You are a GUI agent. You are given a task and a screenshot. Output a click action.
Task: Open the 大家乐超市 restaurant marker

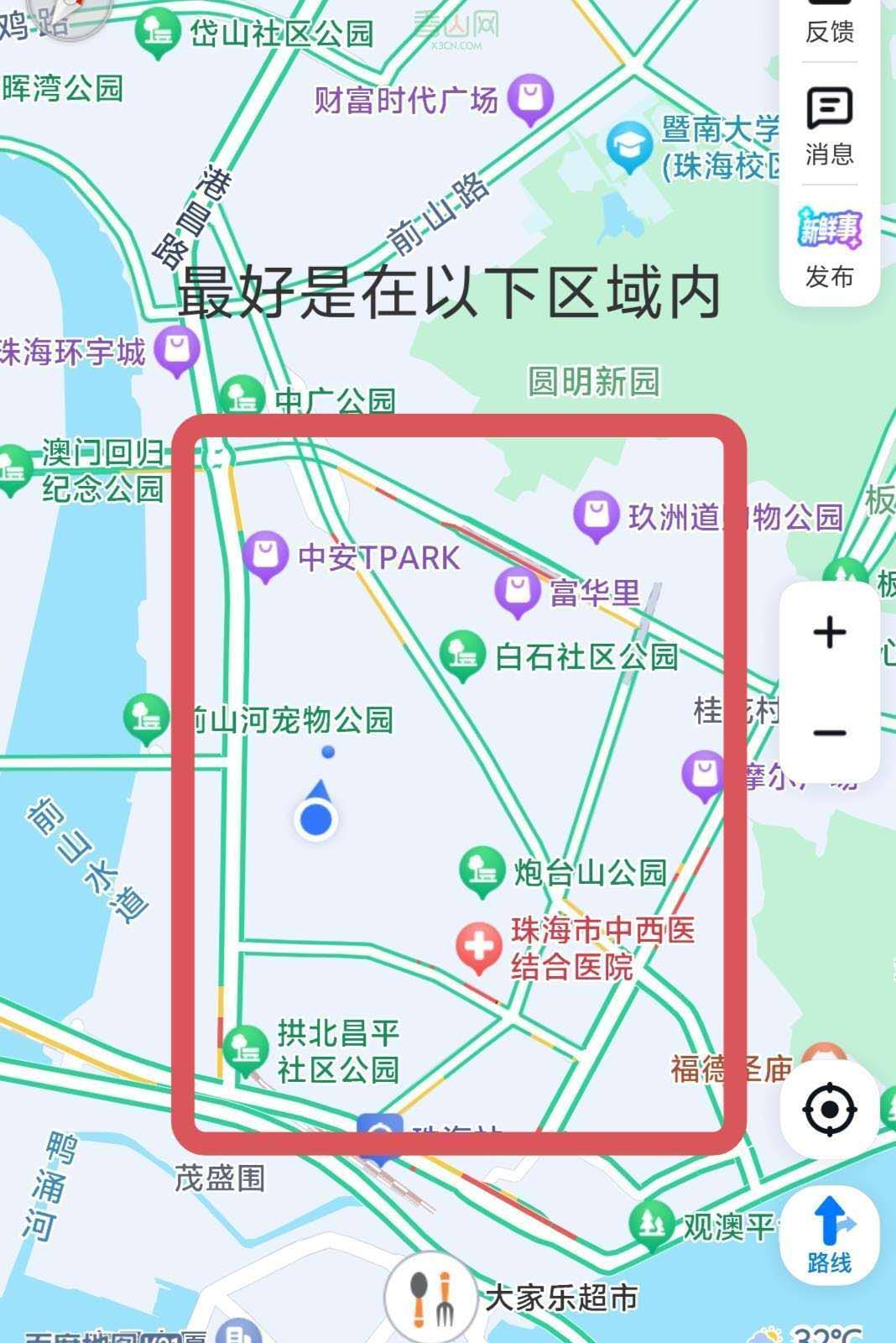coord(430,1296)
